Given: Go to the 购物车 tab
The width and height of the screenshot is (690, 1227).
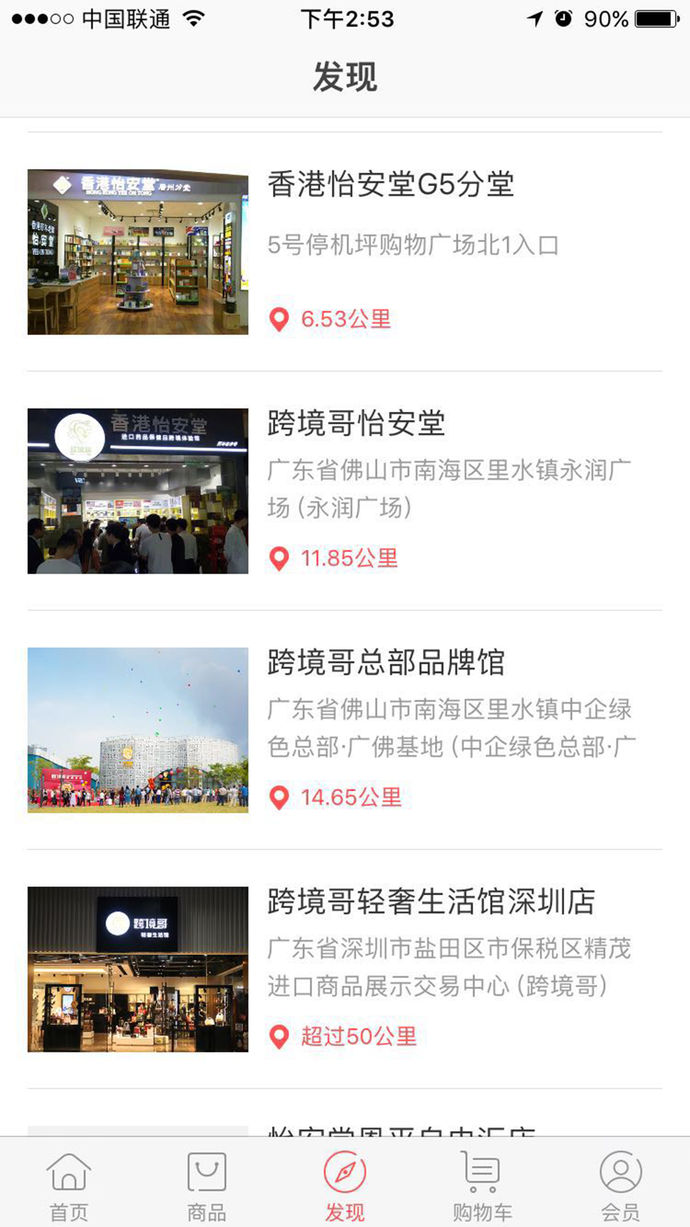Looking at the screenshot, I should pyautogui.click(x=482, y=1185).
